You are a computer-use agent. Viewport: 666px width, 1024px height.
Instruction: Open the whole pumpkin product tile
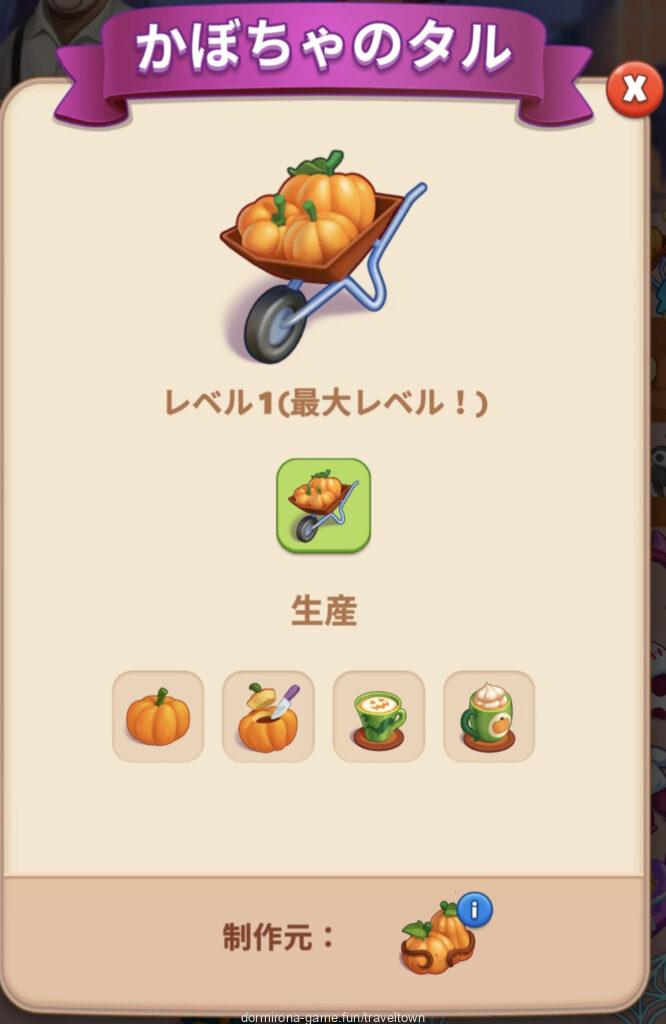click(x=158, y=716)
